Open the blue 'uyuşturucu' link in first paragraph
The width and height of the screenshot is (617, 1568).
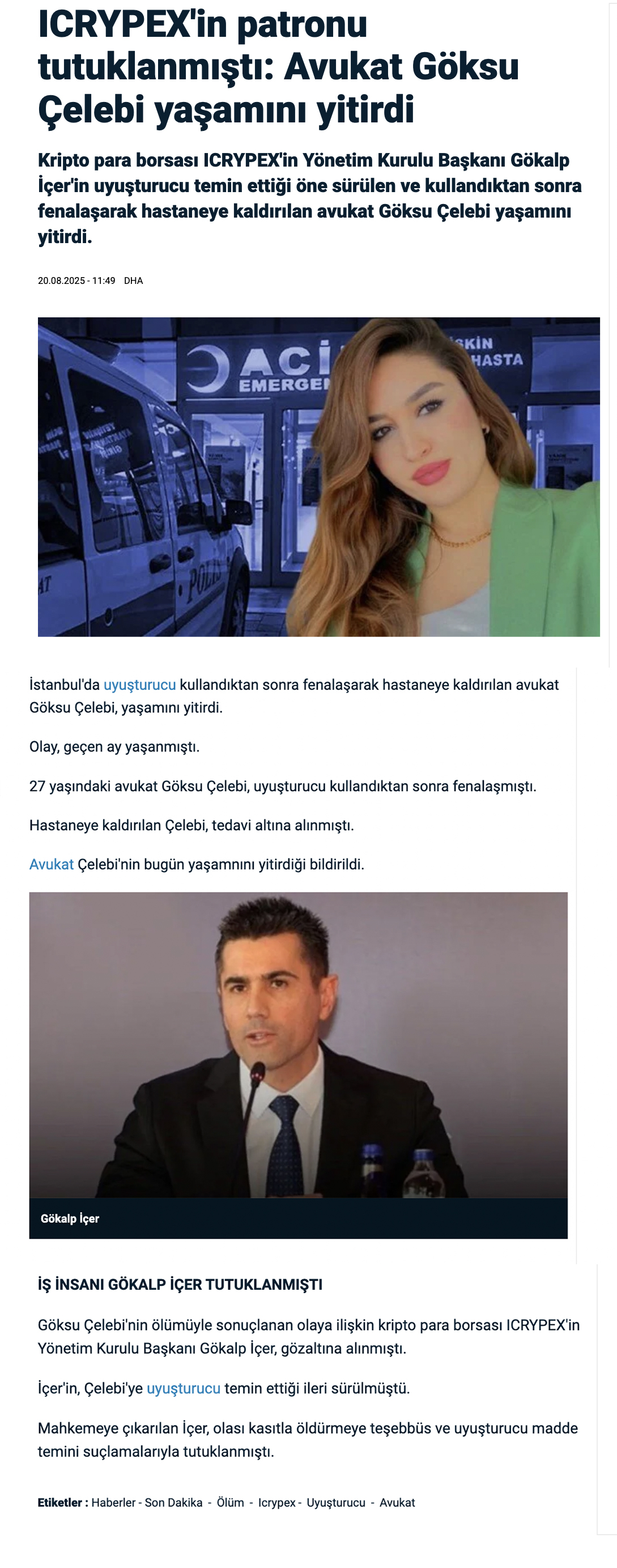click(x=139, y=685)
